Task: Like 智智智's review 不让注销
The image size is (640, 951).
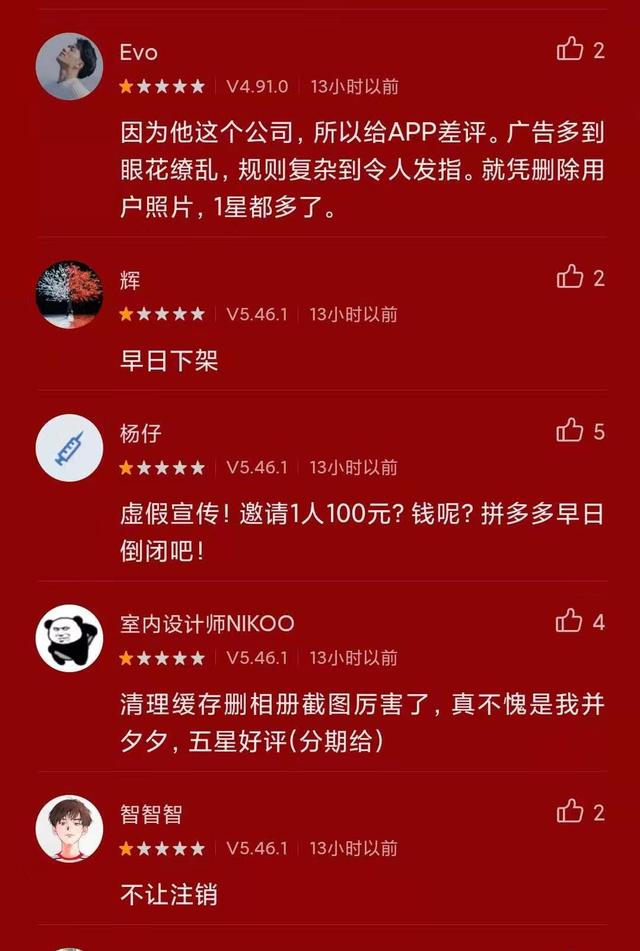Action: [x=570, y=811]
